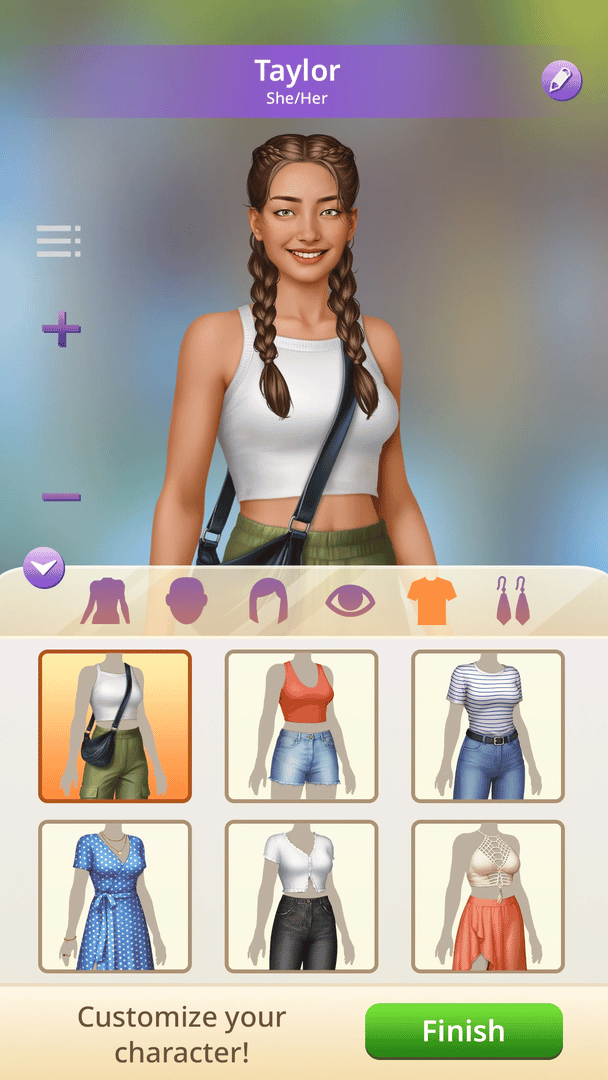Edit the character name with the pencil icon

coord(561,81)
